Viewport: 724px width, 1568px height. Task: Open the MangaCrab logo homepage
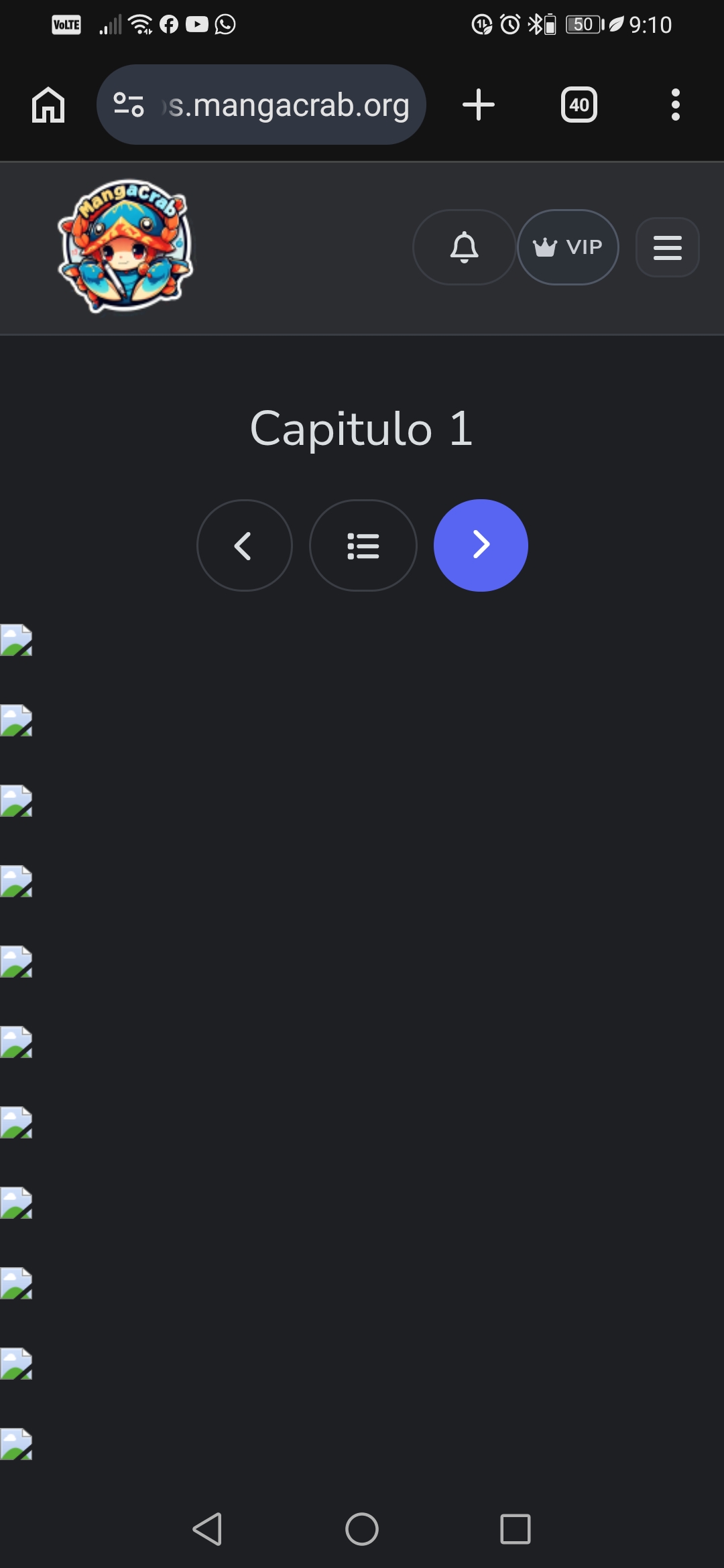[125, 246]
